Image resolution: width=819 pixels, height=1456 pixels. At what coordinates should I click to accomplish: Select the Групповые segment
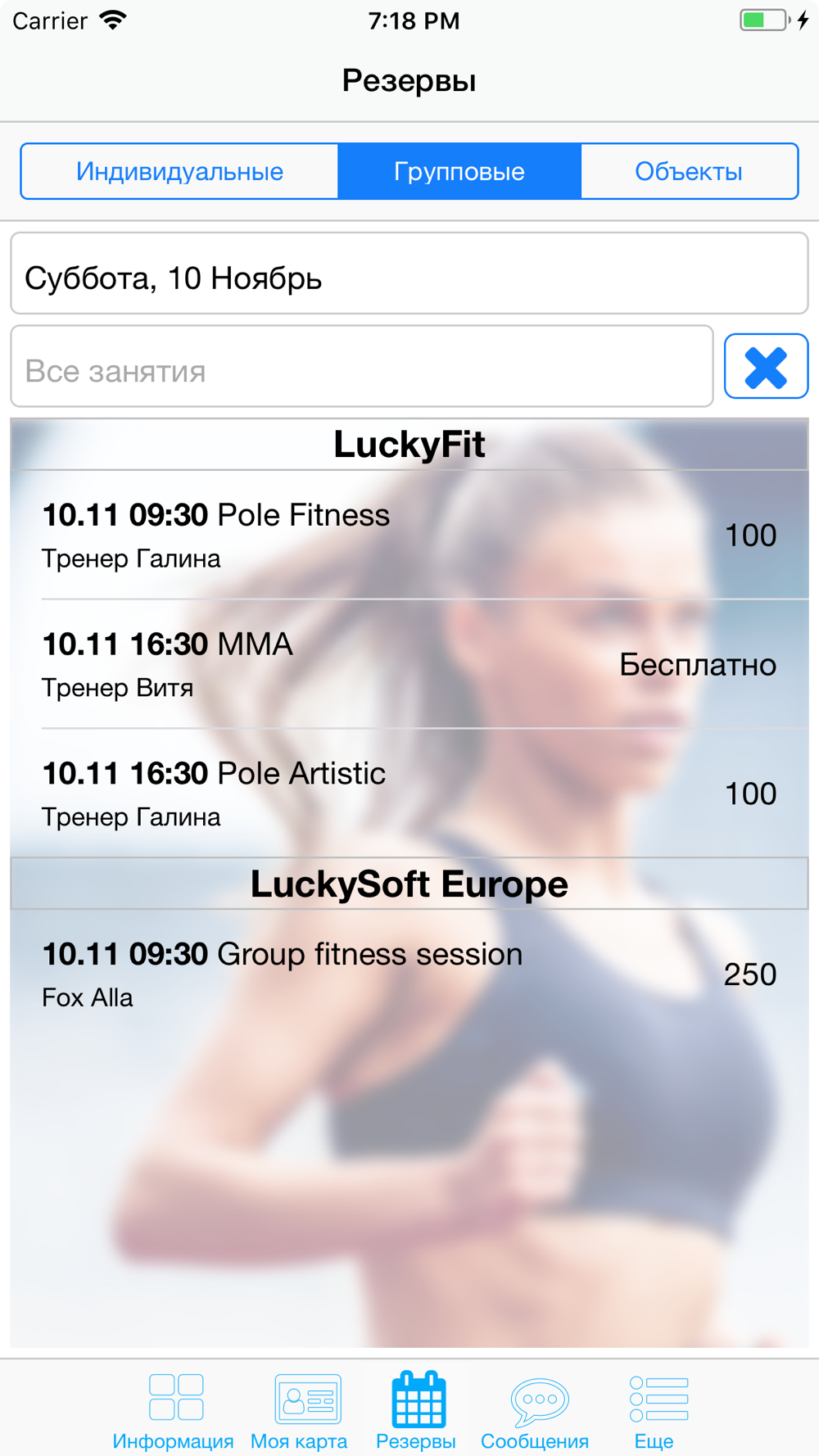(x=459, y=171)
